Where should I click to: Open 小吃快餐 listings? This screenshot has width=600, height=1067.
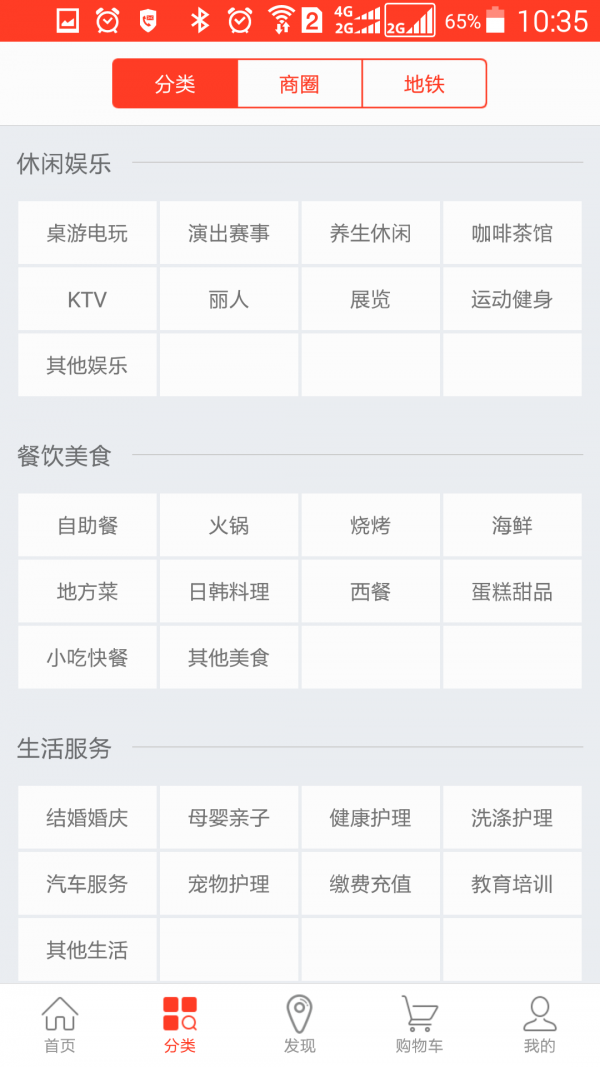(87, 658)
